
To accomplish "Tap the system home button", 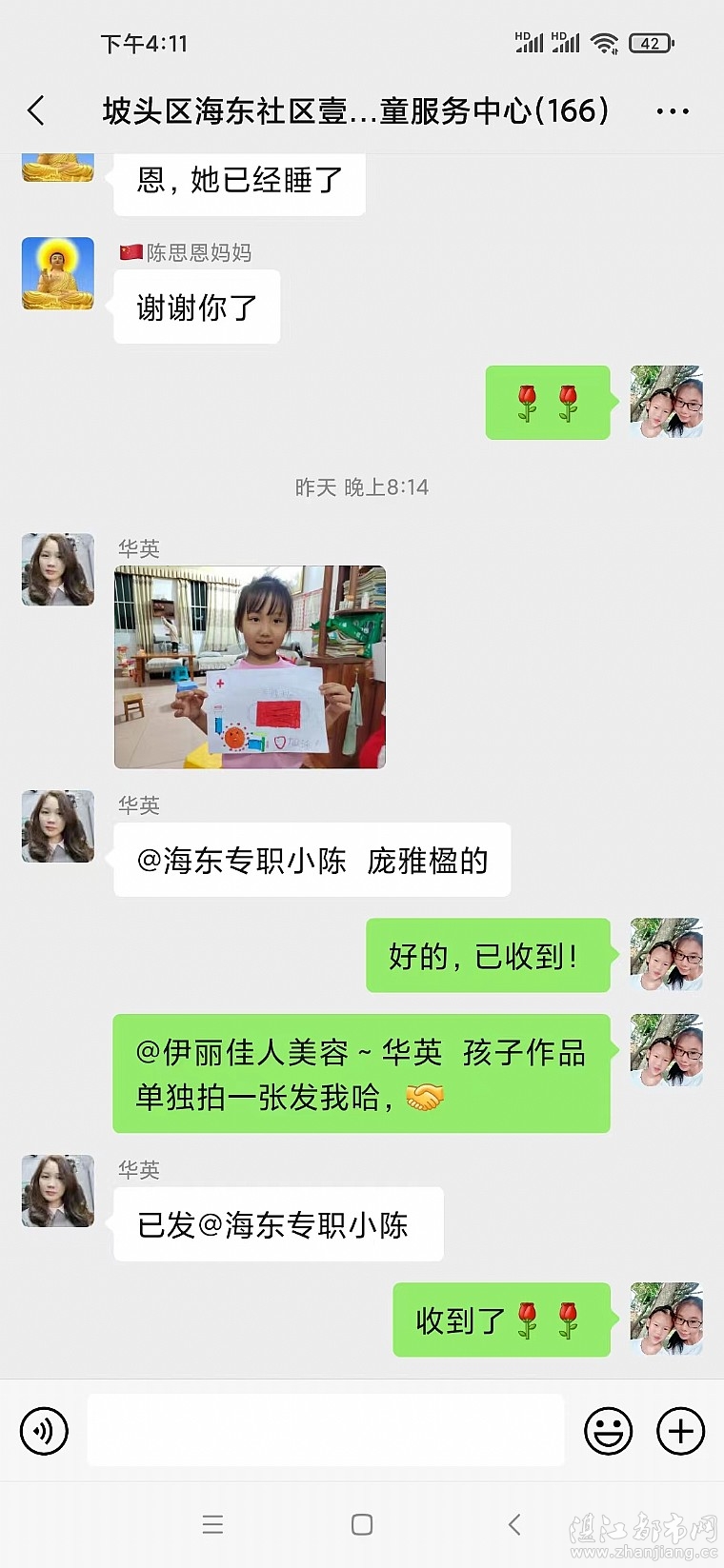I will pyautogui.click(x=362, y=1524).
